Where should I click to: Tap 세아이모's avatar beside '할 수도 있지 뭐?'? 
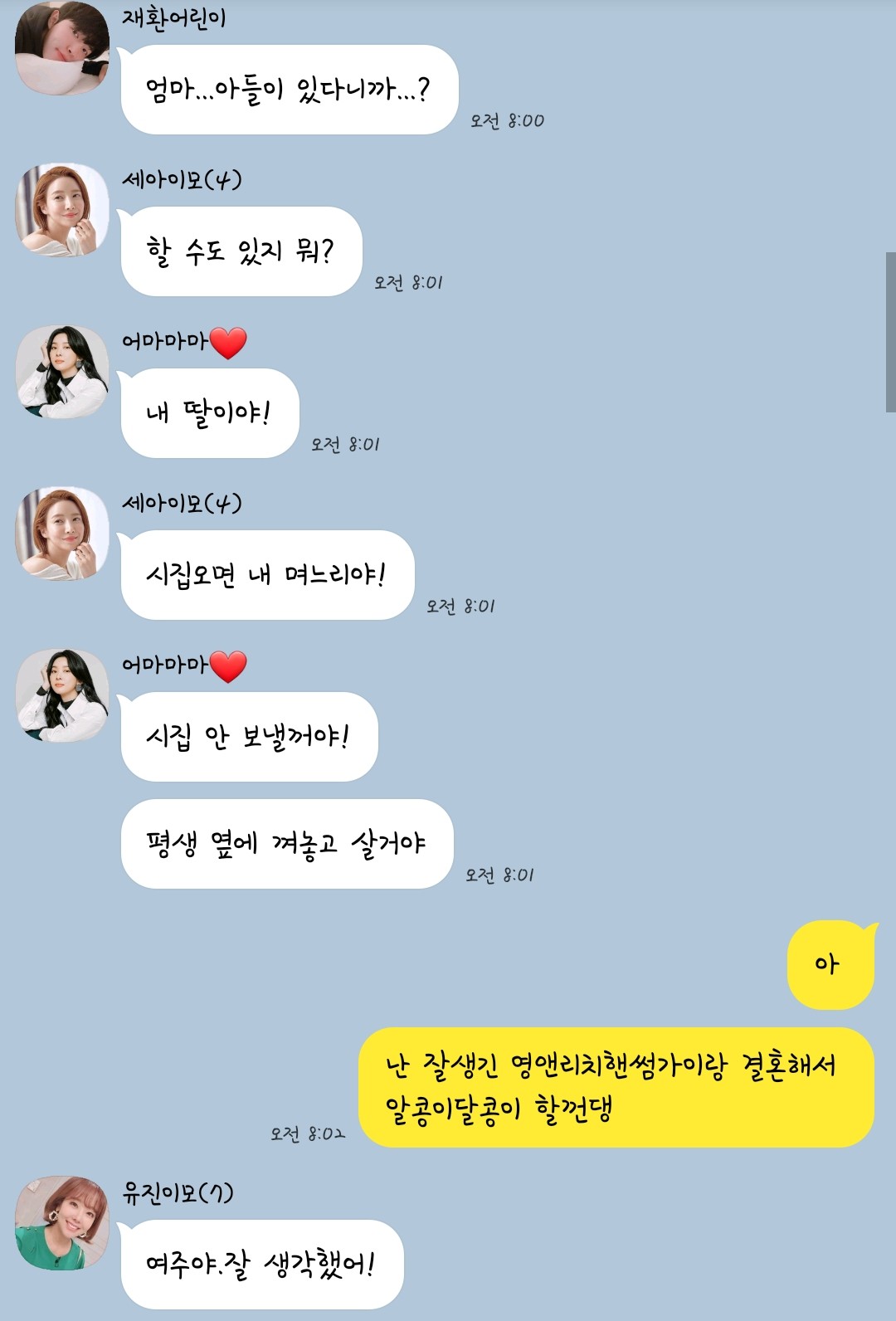tap(62, 210)
